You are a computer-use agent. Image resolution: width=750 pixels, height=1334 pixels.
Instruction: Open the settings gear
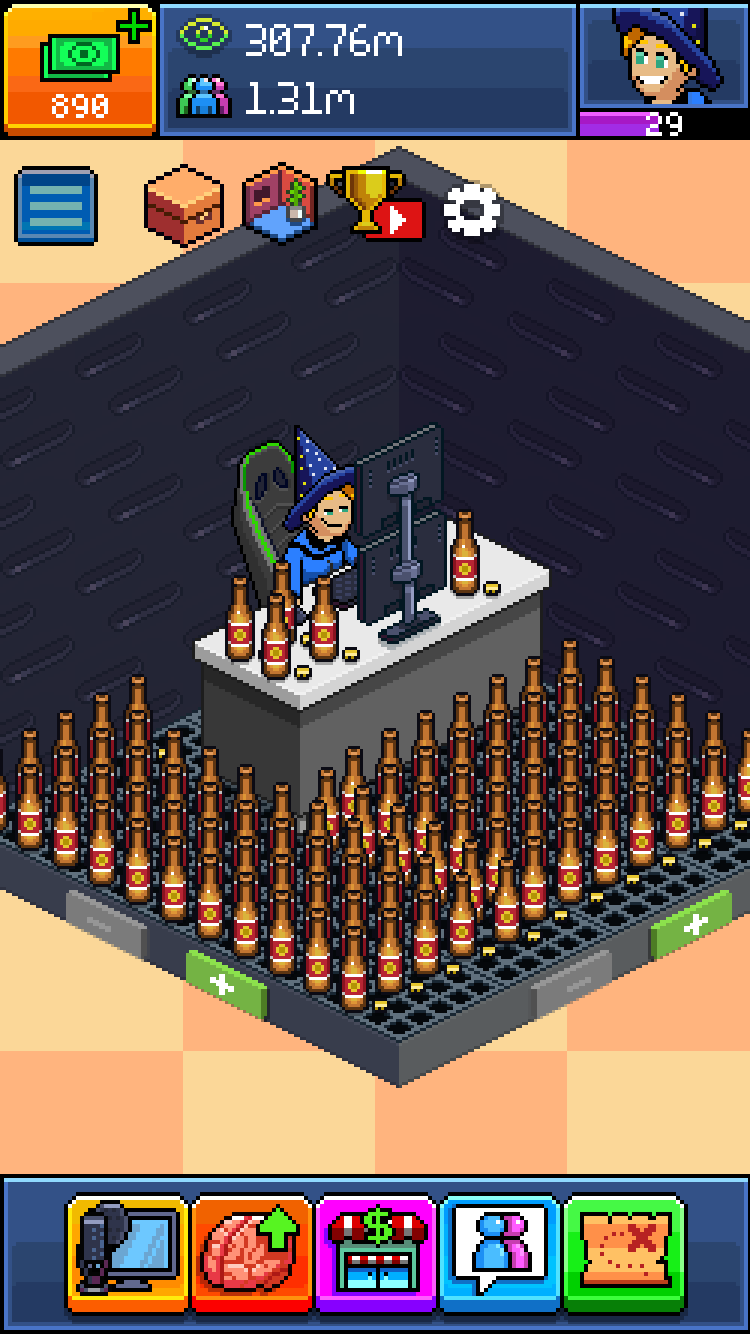tap(471, 209)
